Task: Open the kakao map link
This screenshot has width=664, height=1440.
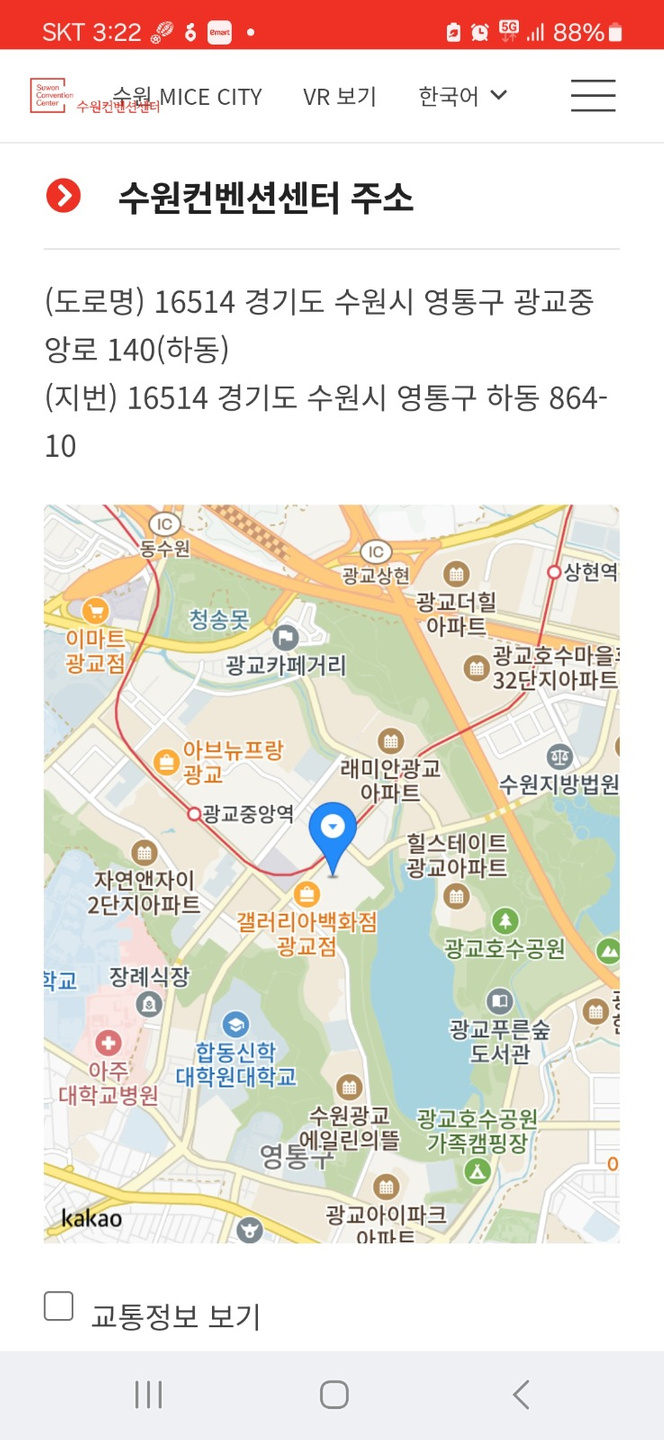Action: point(91,1217)
